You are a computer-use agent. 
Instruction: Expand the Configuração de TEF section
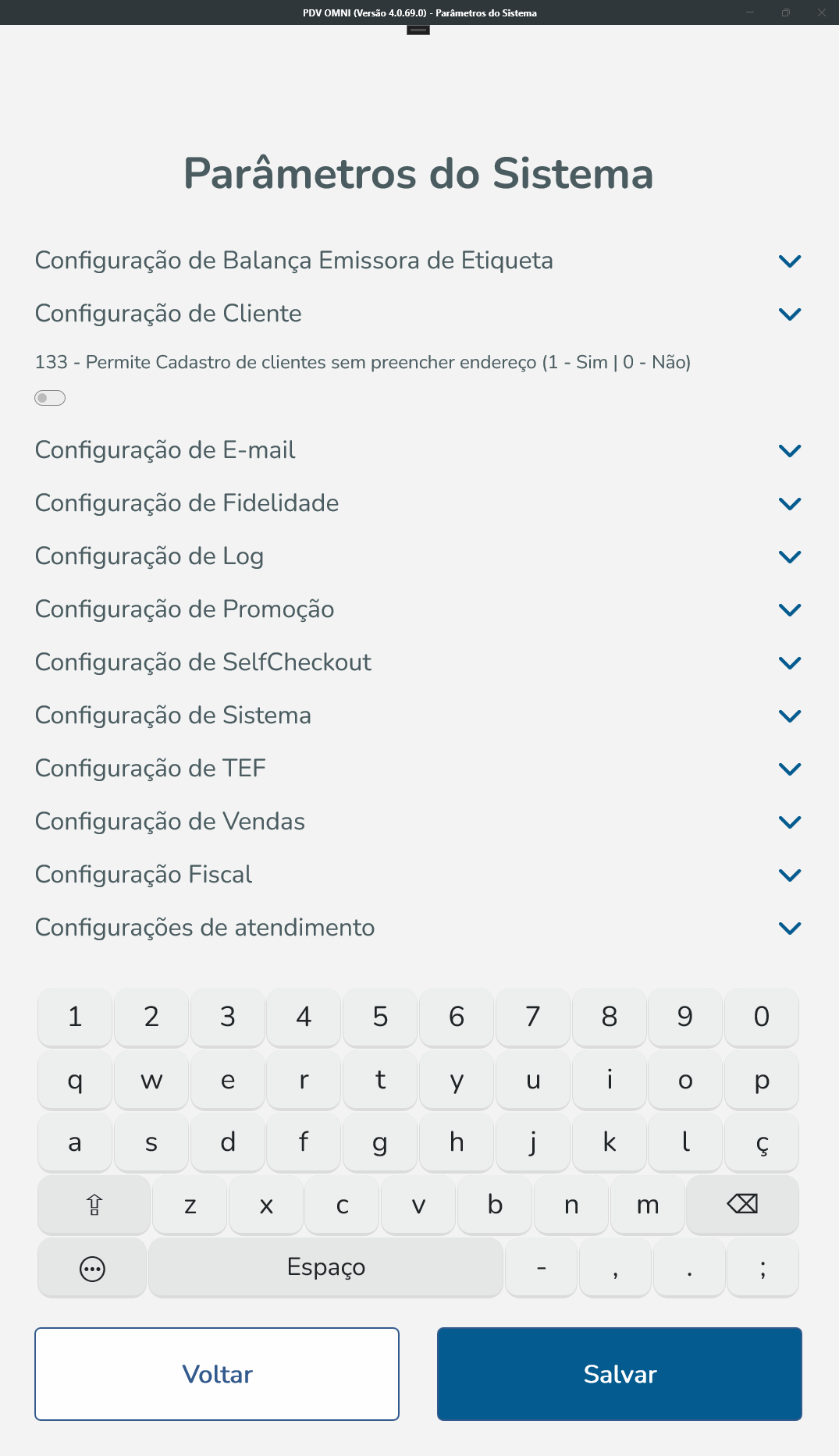point(790,769)
